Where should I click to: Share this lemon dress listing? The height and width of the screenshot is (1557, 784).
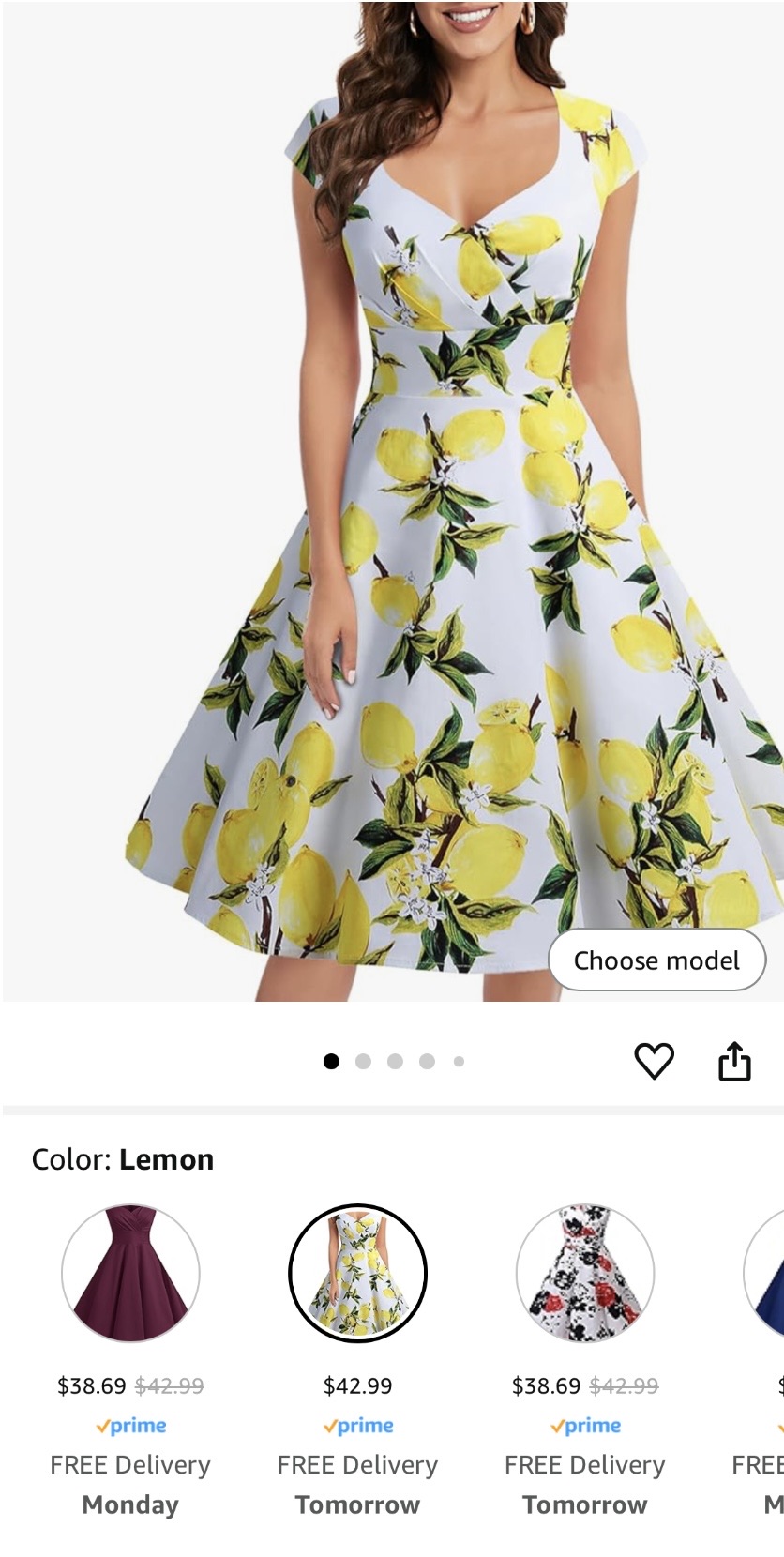click(x=734, y=1061)
